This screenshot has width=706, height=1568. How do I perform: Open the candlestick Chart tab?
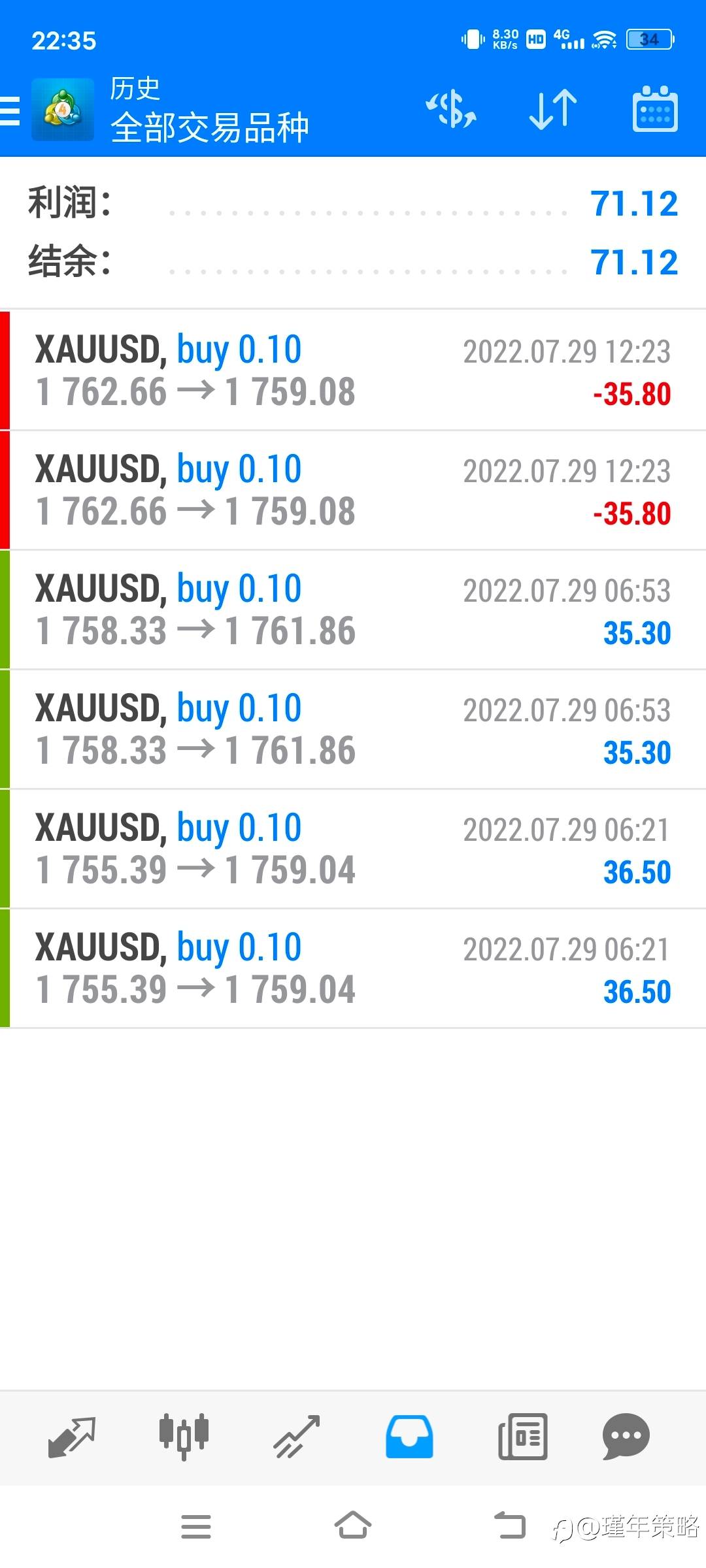coord(184,1437)
